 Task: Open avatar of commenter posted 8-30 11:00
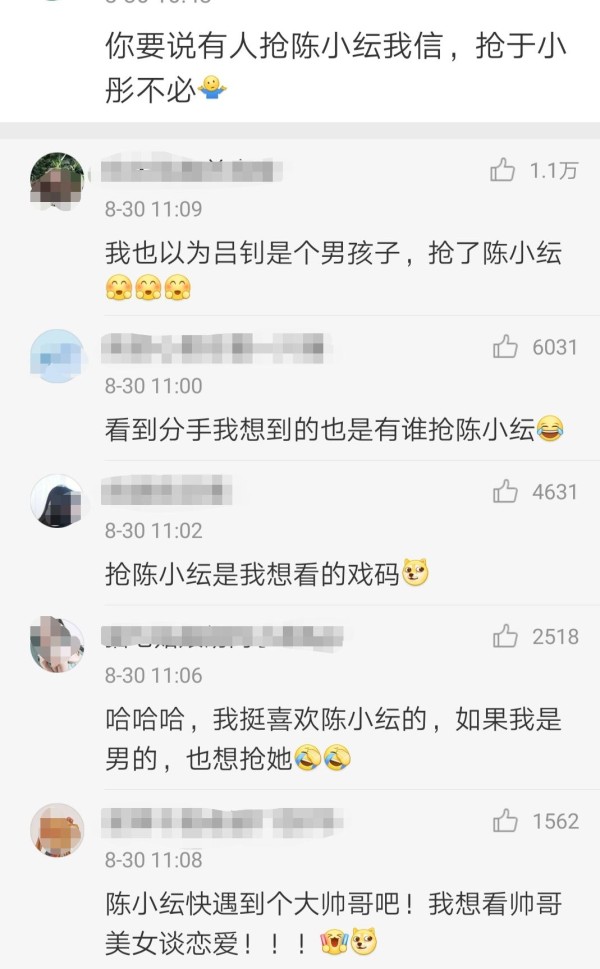point(57,356)
